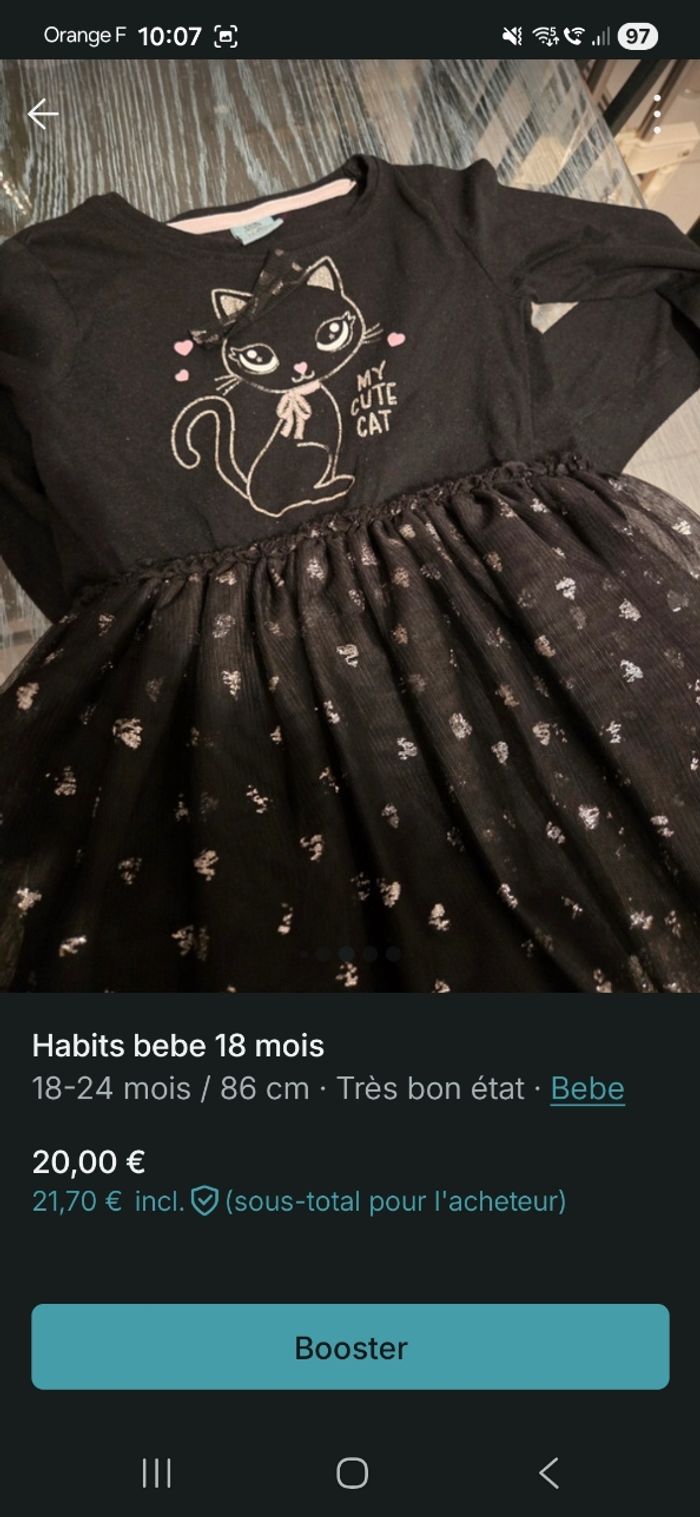Open the Bebe brand link
The height and width of the screenshot is (1517, 700).
tap(587, 1088)
